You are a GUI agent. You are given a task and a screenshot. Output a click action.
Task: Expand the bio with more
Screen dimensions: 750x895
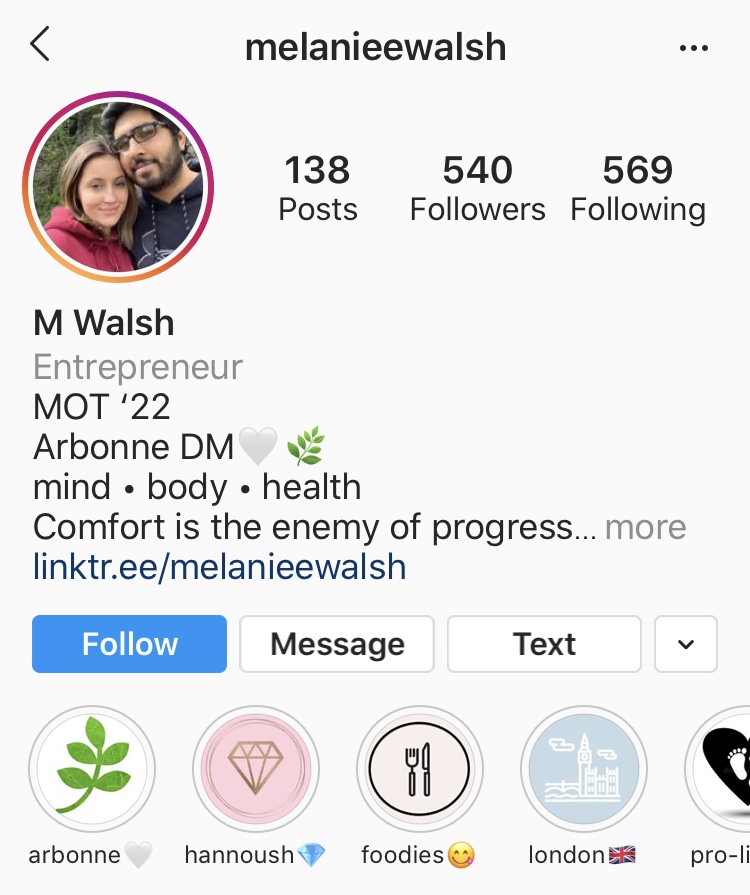[x=646, y=527]
